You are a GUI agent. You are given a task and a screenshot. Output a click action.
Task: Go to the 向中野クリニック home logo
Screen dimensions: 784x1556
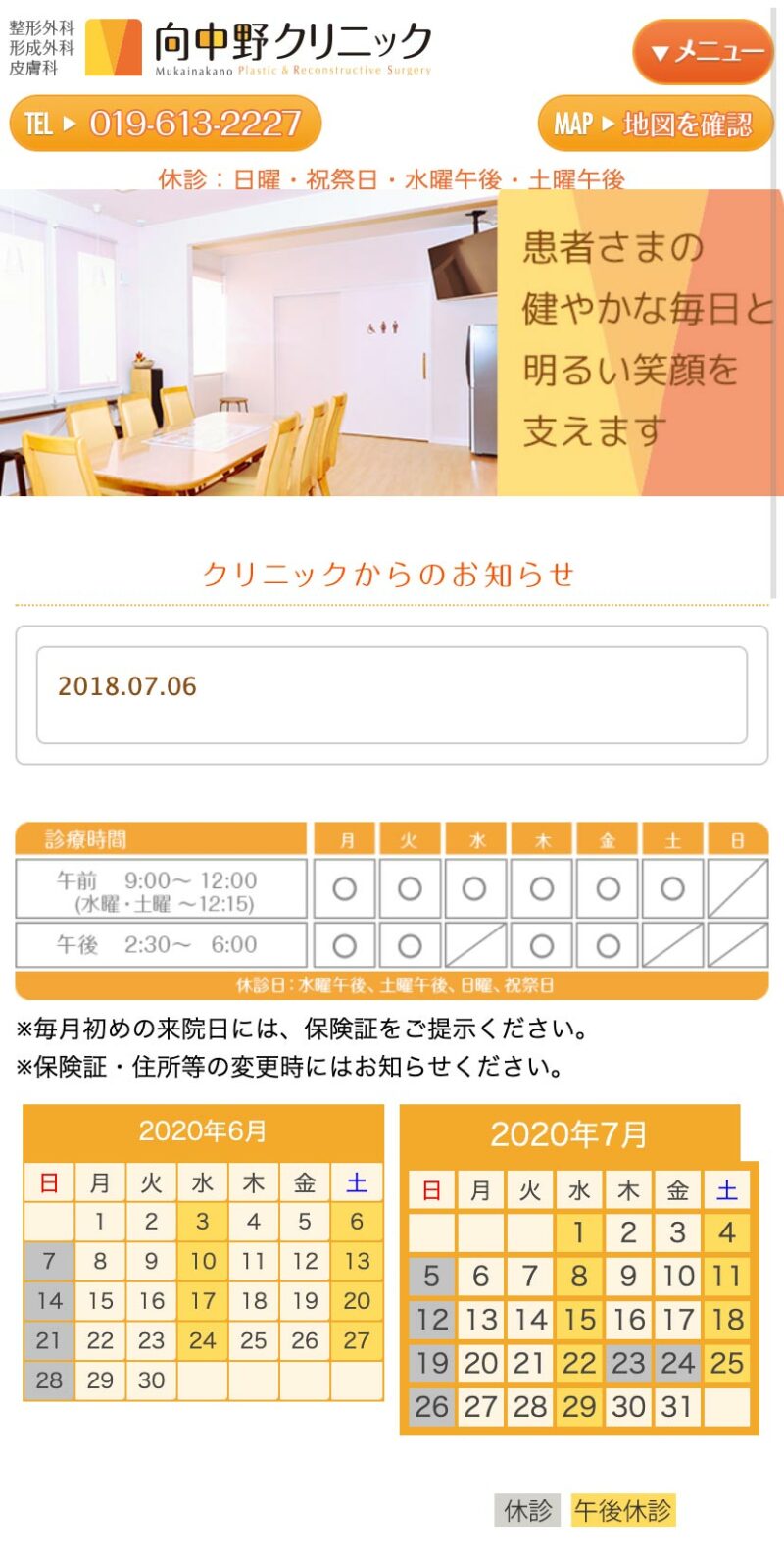pos(260,47)
